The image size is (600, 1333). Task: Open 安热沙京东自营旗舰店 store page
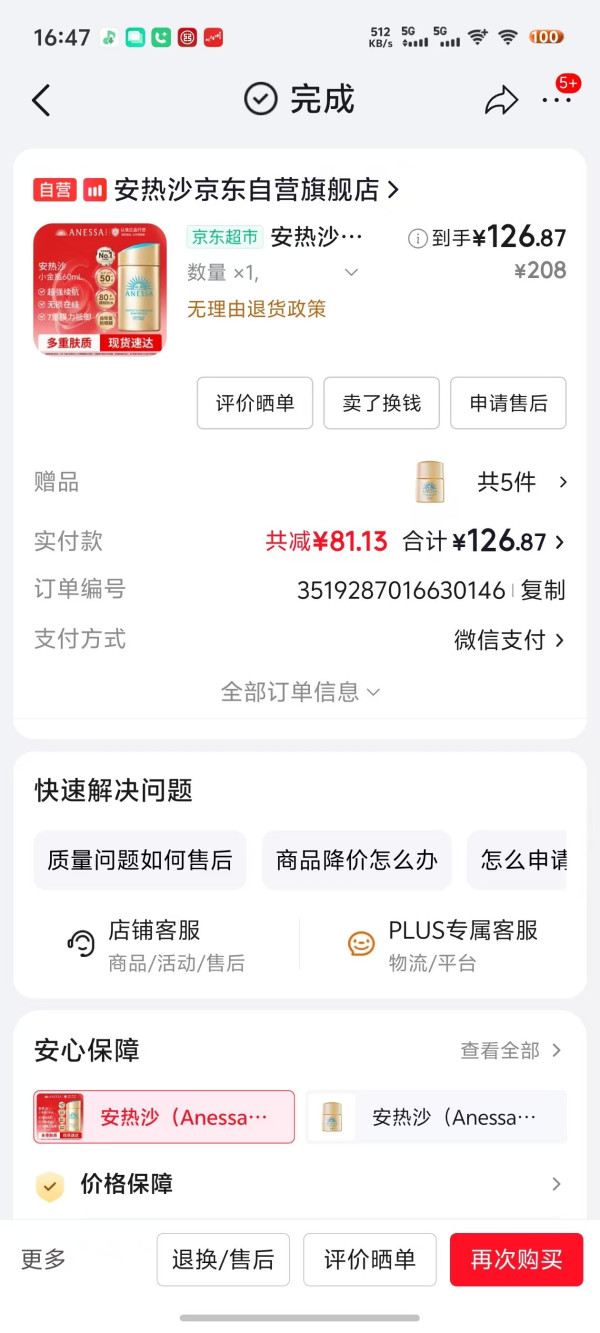point(256,189)
